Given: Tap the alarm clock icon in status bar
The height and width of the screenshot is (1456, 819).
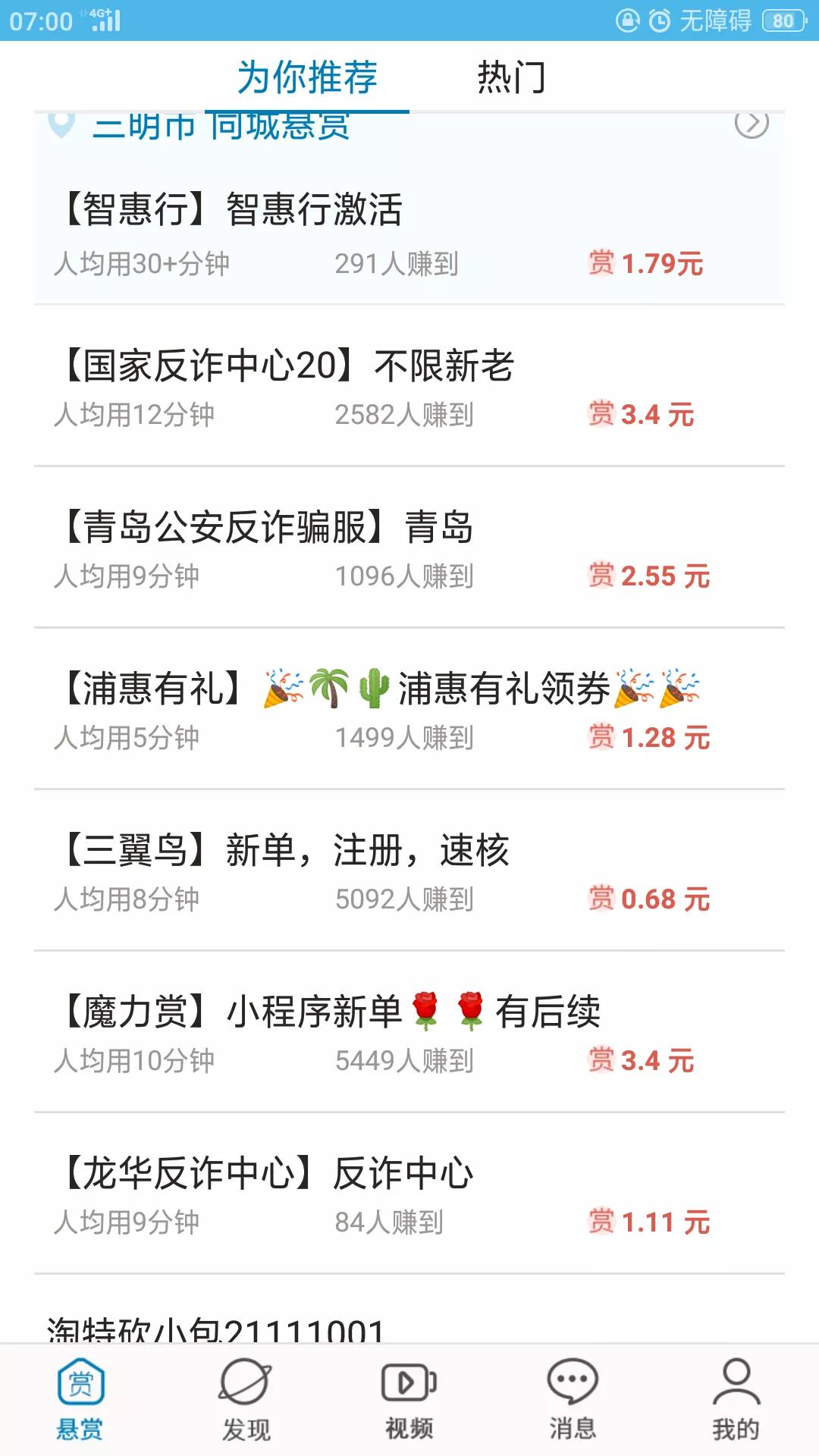Looking at the screenshot, I should 657,21.
